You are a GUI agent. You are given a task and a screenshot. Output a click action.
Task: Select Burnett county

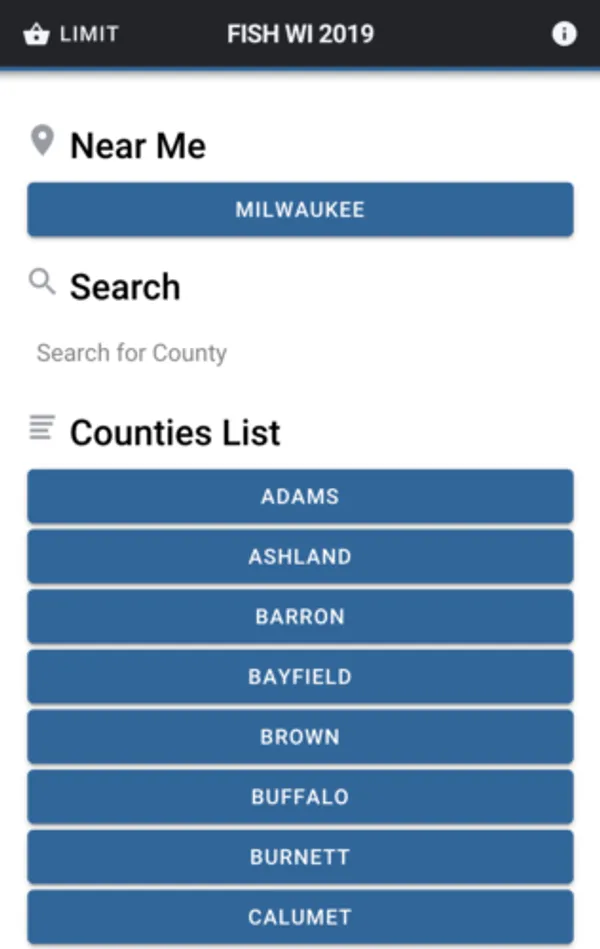click(300, 857)
